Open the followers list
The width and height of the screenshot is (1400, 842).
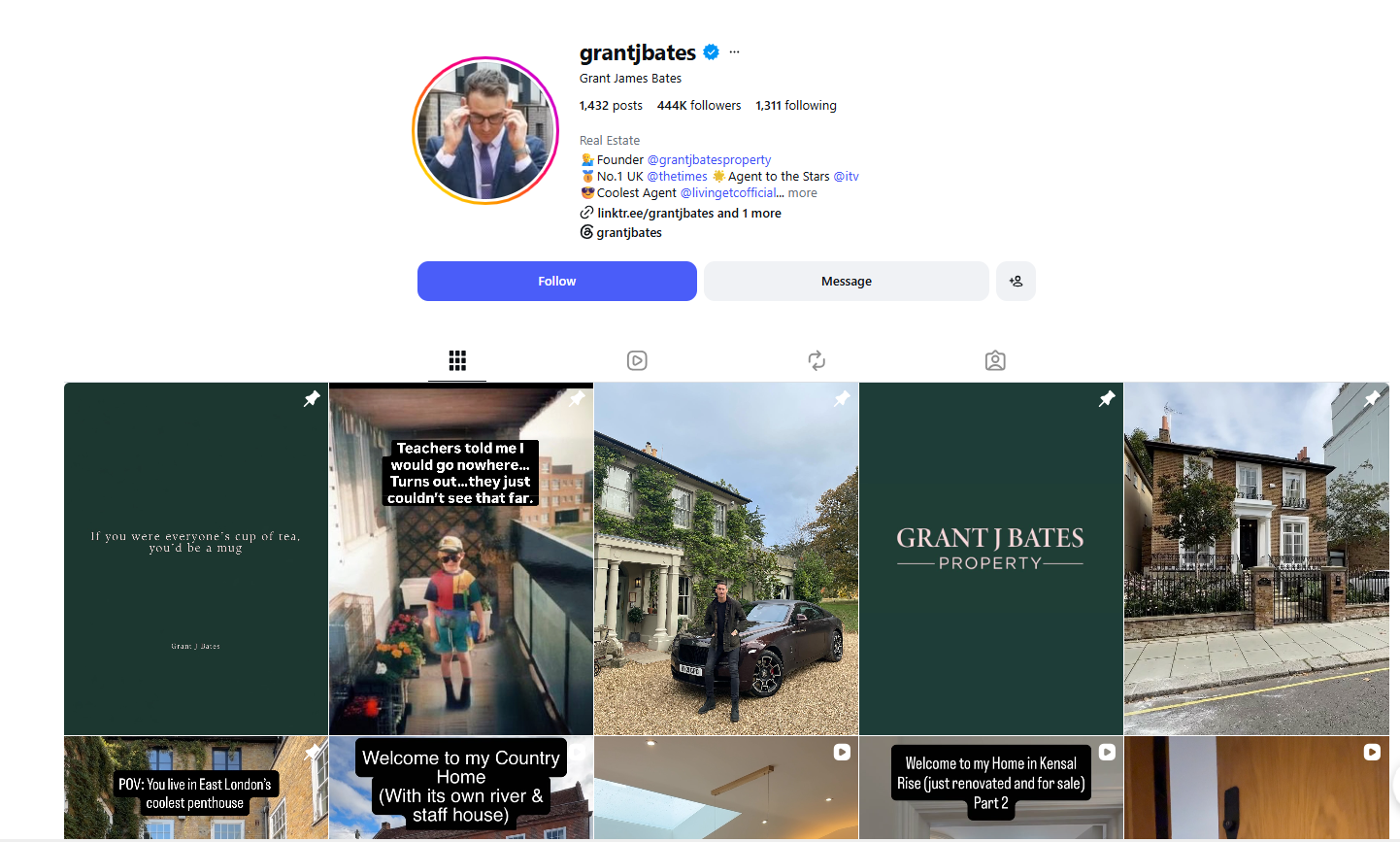[699, 106]
